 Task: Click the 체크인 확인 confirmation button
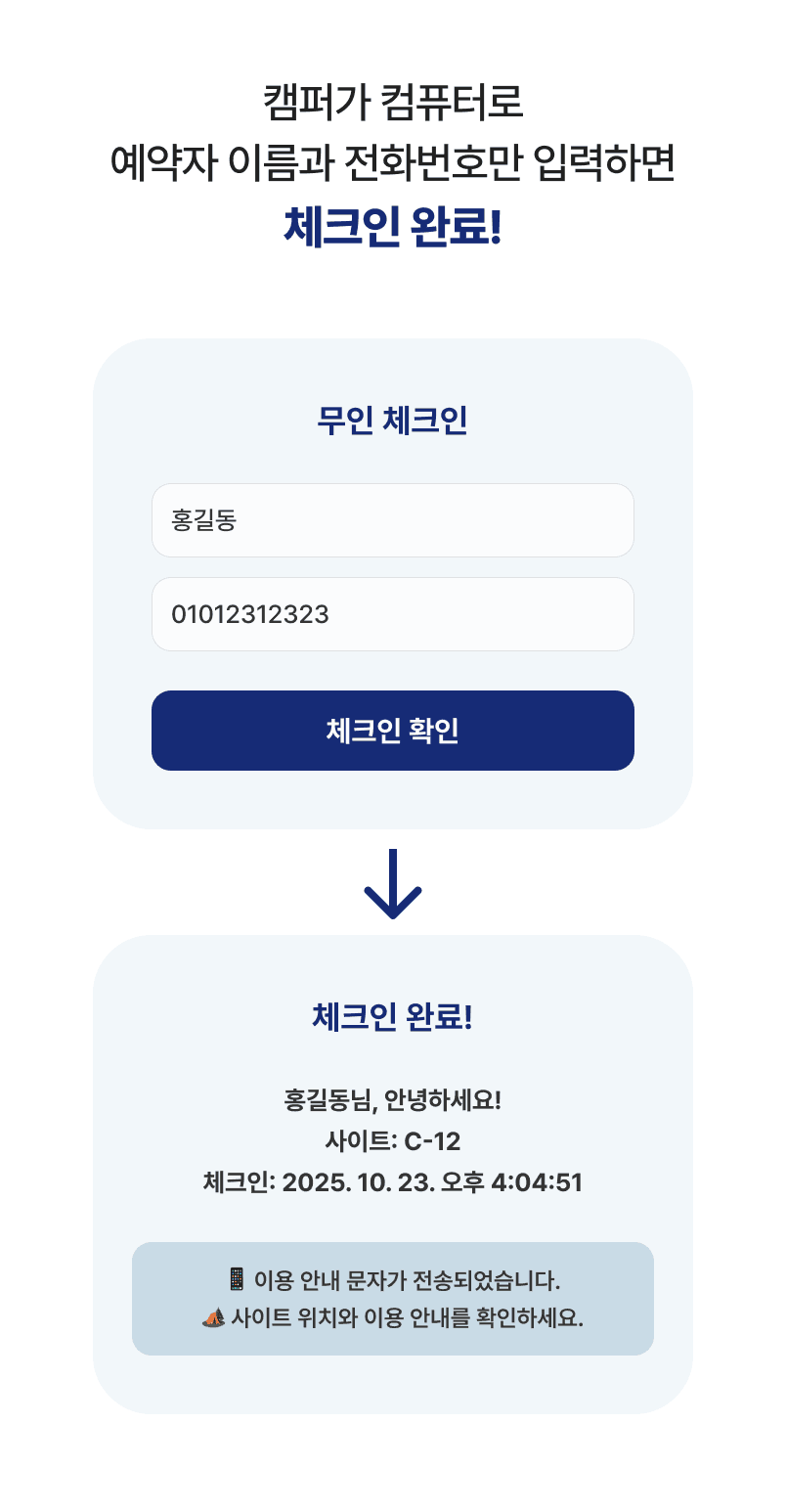pyautogui.click(x=393, y=731)
